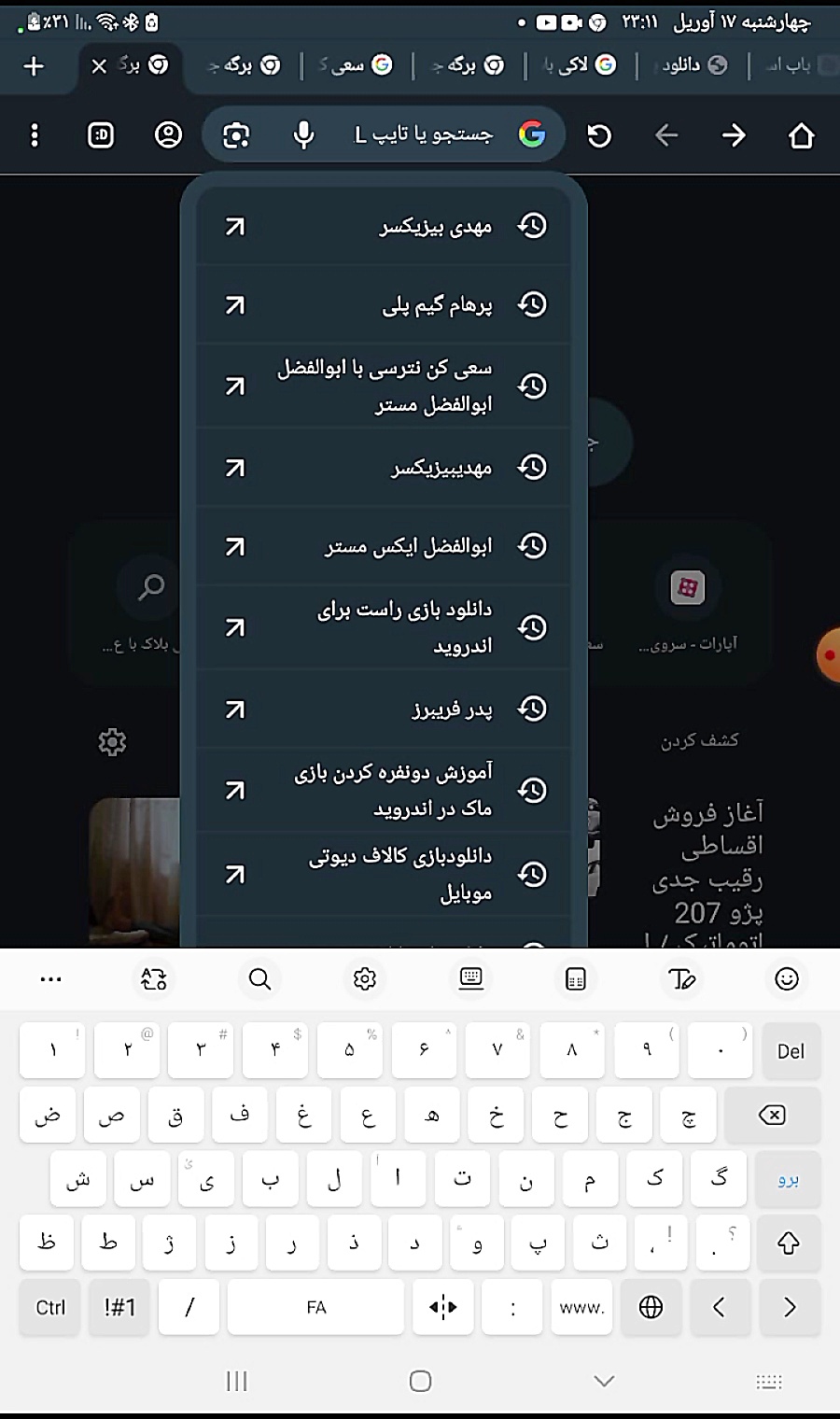Image resolution: width=840 pixels, height=1419 pixels.
Task: Start voice search with the microphone
Action: [303, 136]
